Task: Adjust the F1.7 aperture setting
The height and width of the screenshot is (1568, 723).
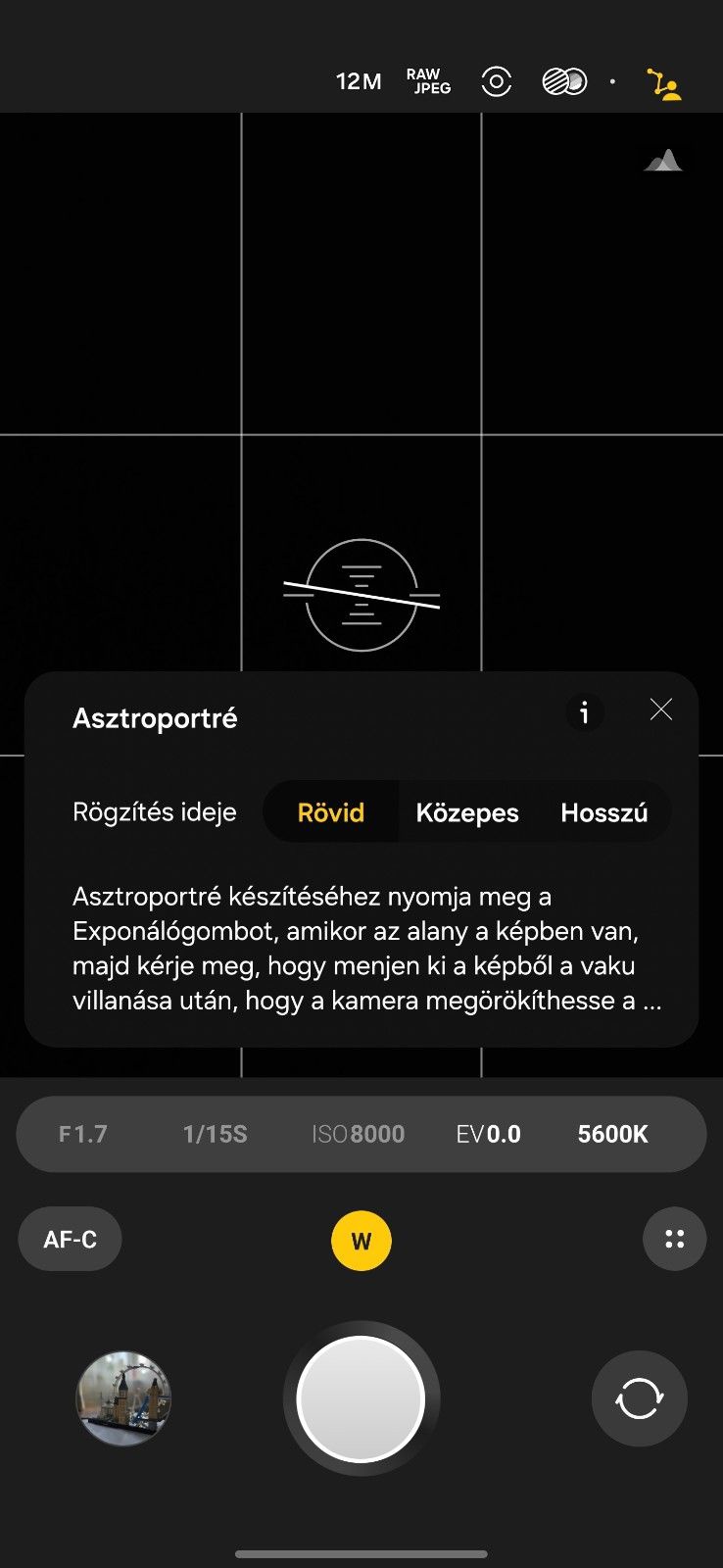Action: (x=83, y=1134)
